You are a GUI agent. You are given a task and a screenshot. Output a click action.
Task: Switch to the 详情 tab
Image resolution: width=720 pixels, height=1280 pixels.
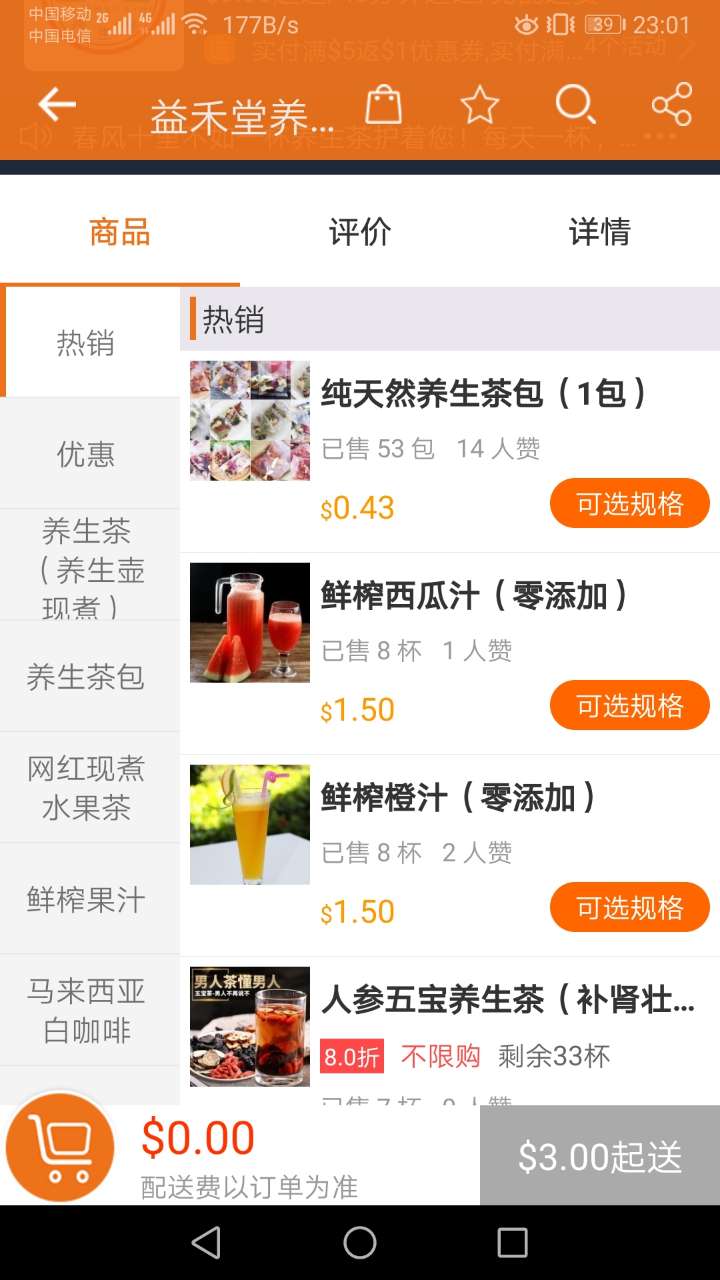tap(599, 232)
